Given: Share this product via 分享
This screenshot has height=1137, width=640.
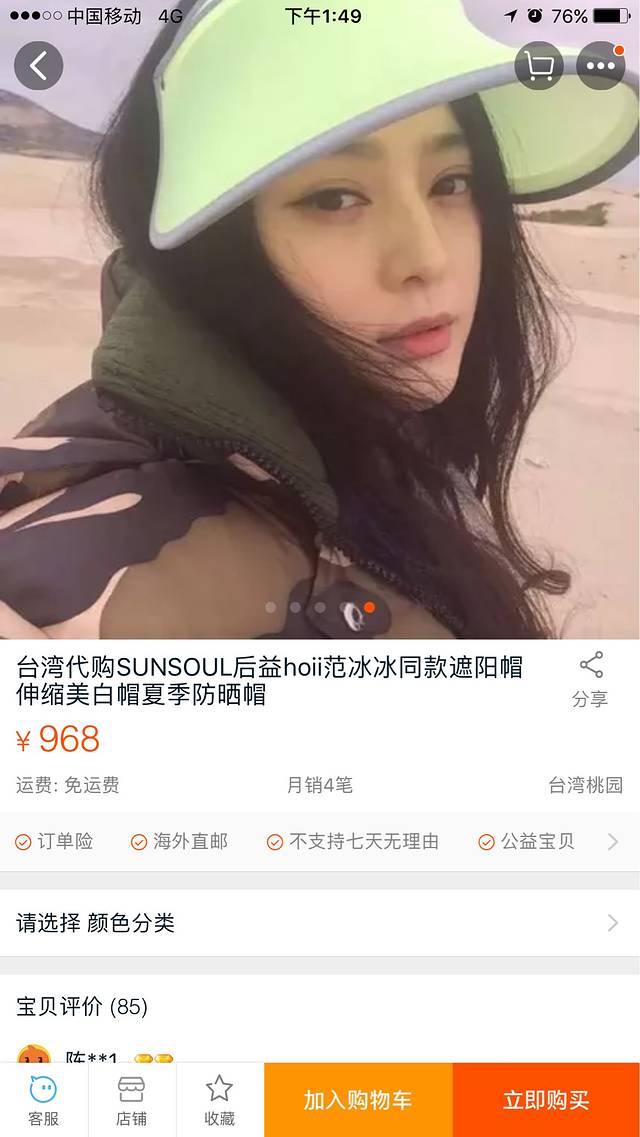Looking at the screenshot, I should [590, 679].
